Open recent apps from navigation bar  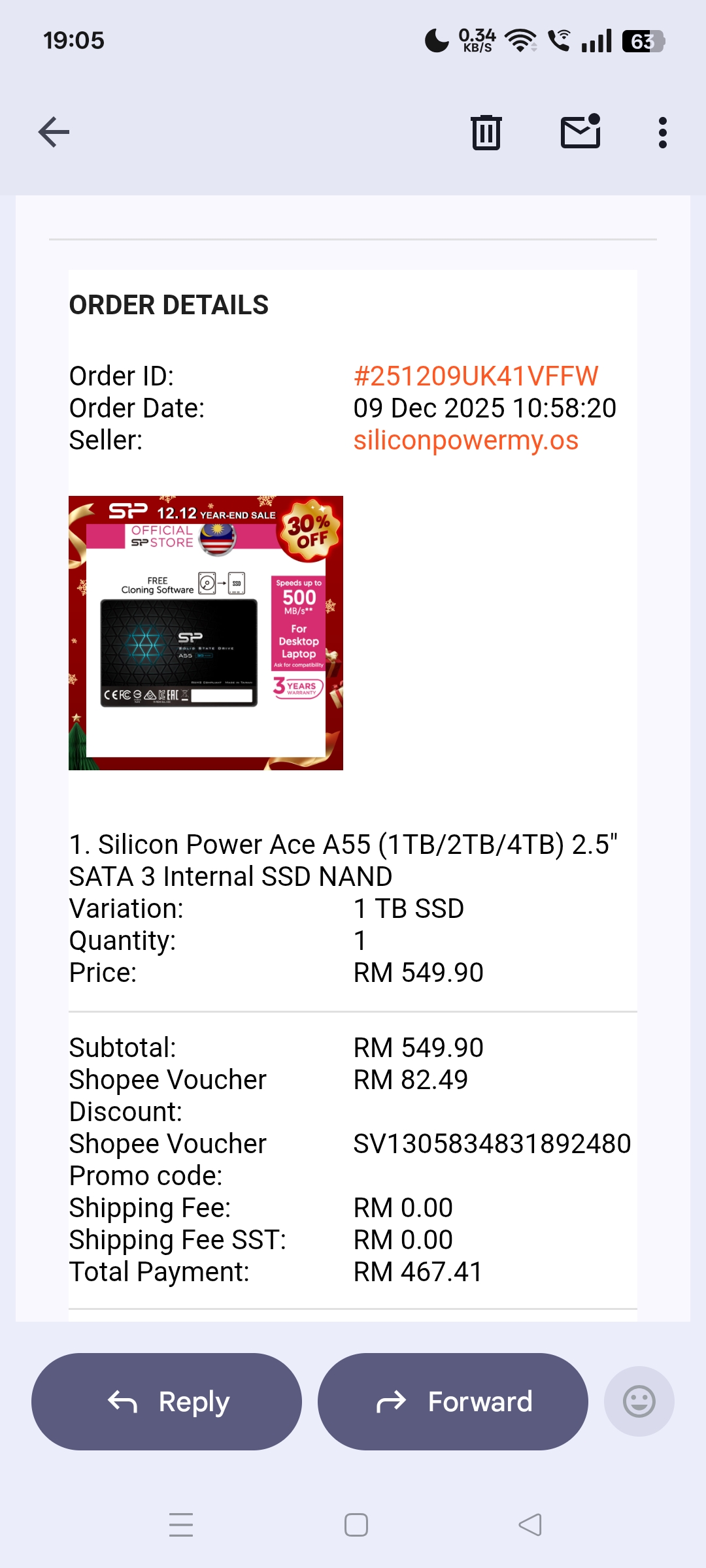181,1525
